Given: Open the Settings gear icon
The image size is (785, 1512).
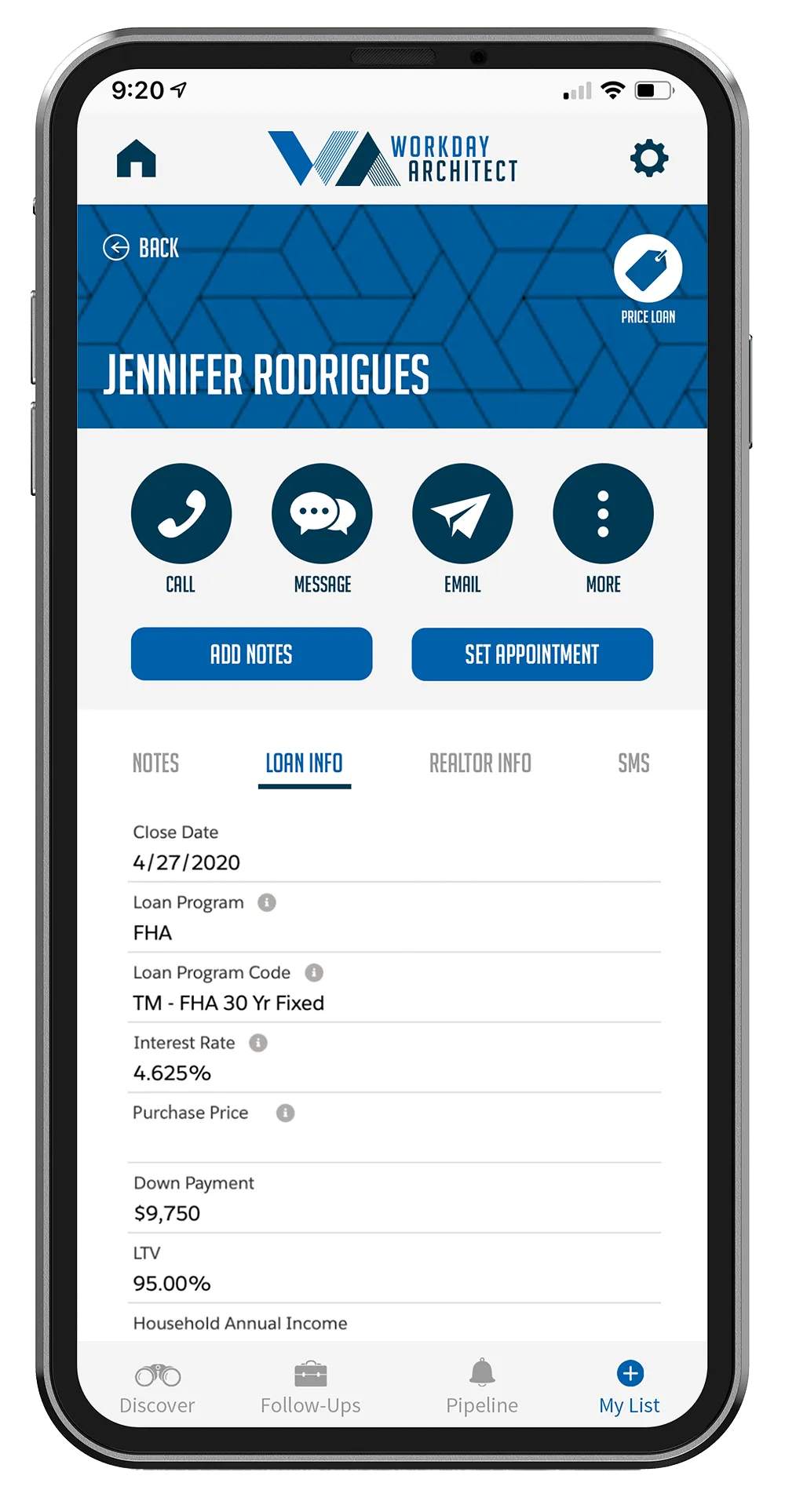Looking at the screenshot, I should pyautogui.click(x=648, y=158).
